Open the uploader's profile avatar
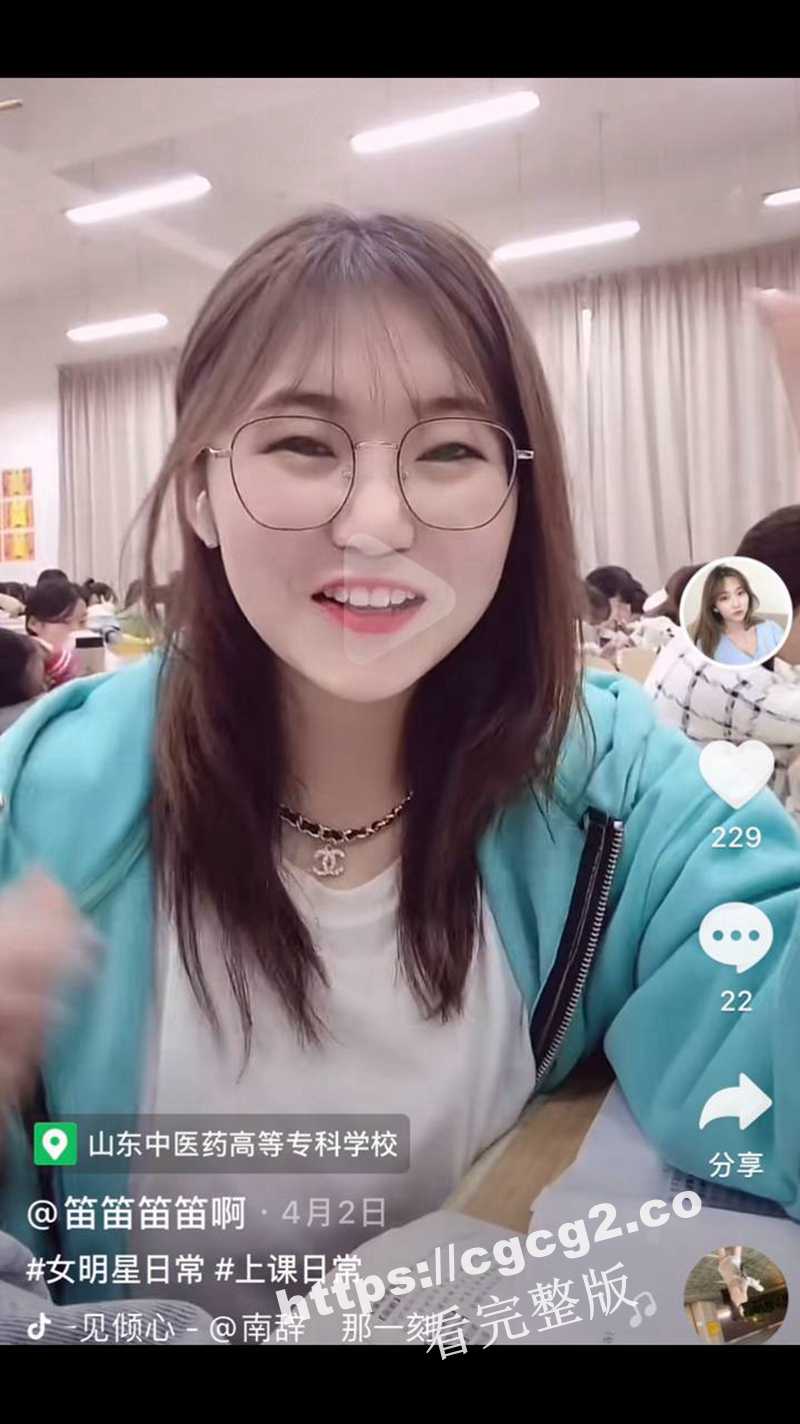The width and height of the screenshot is (800, 1424). 736,614
